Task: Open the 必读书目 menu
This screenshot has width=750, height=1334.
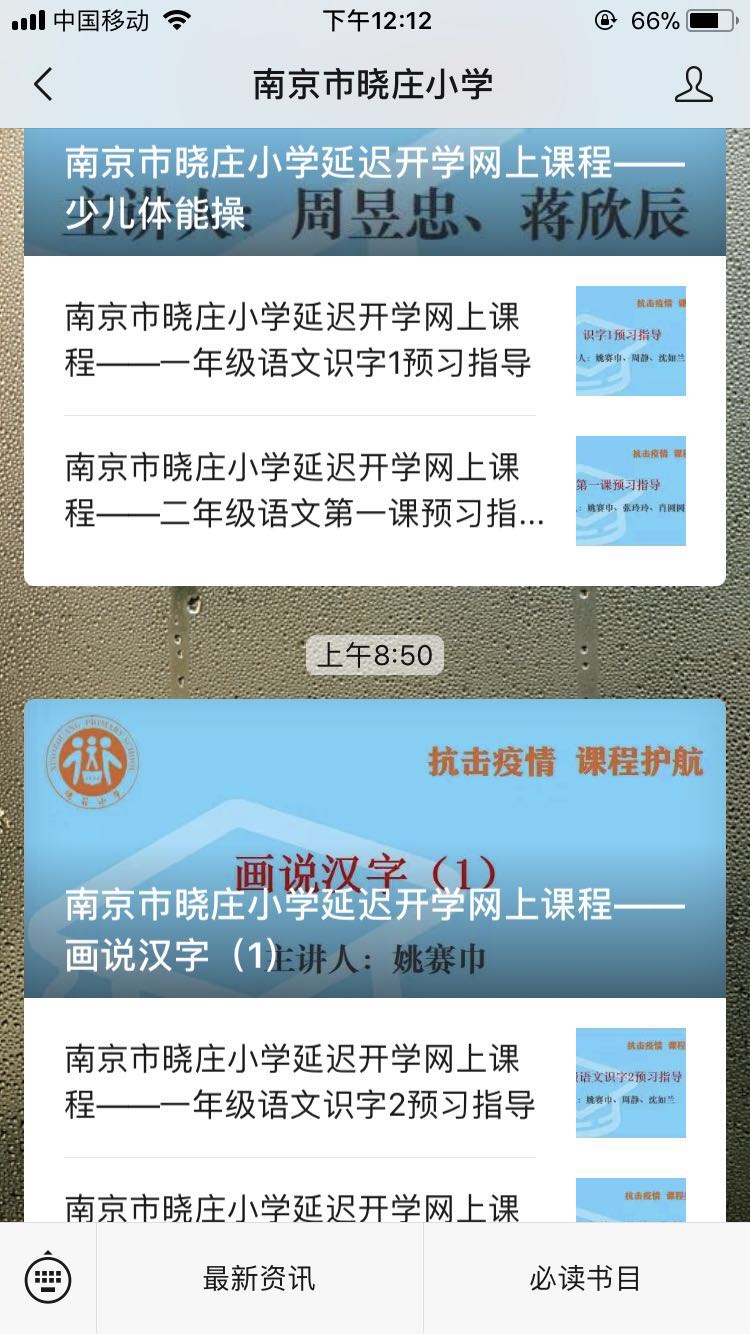Action: 585,1278
